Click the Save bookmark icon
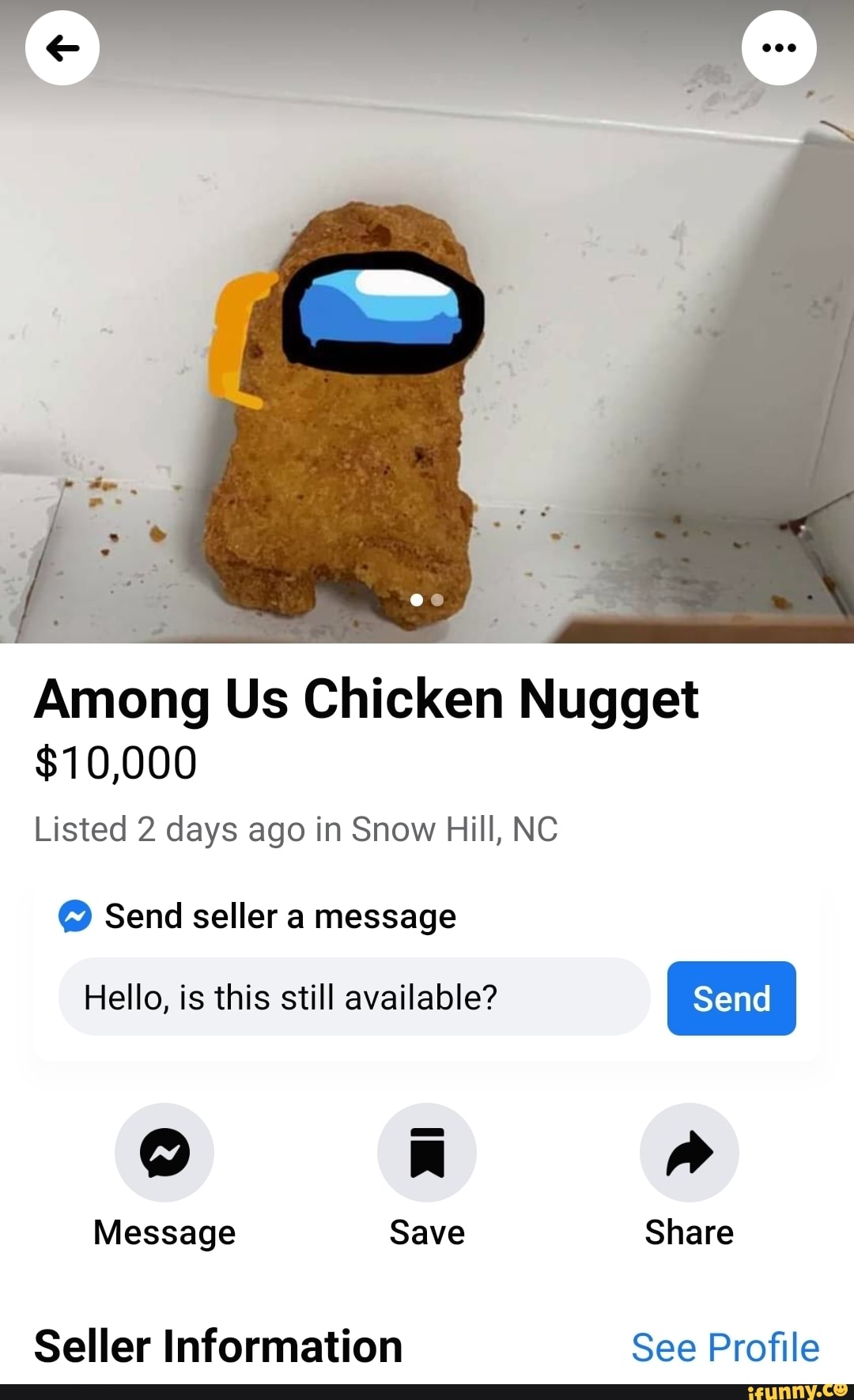This screenshot has height=1400, width=854. pyautogui.click(x=426, y=1152)
